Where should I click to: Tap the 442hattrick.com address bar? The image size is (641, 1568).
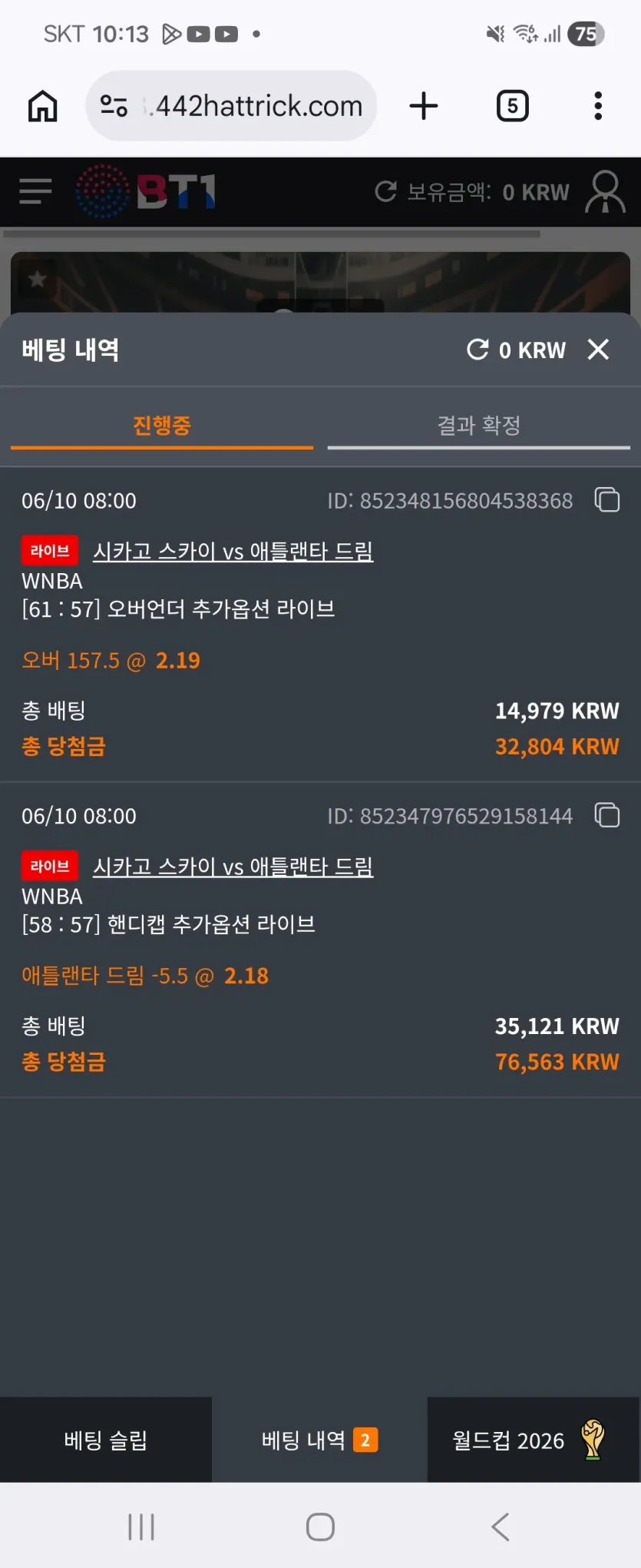coord(231,106)
